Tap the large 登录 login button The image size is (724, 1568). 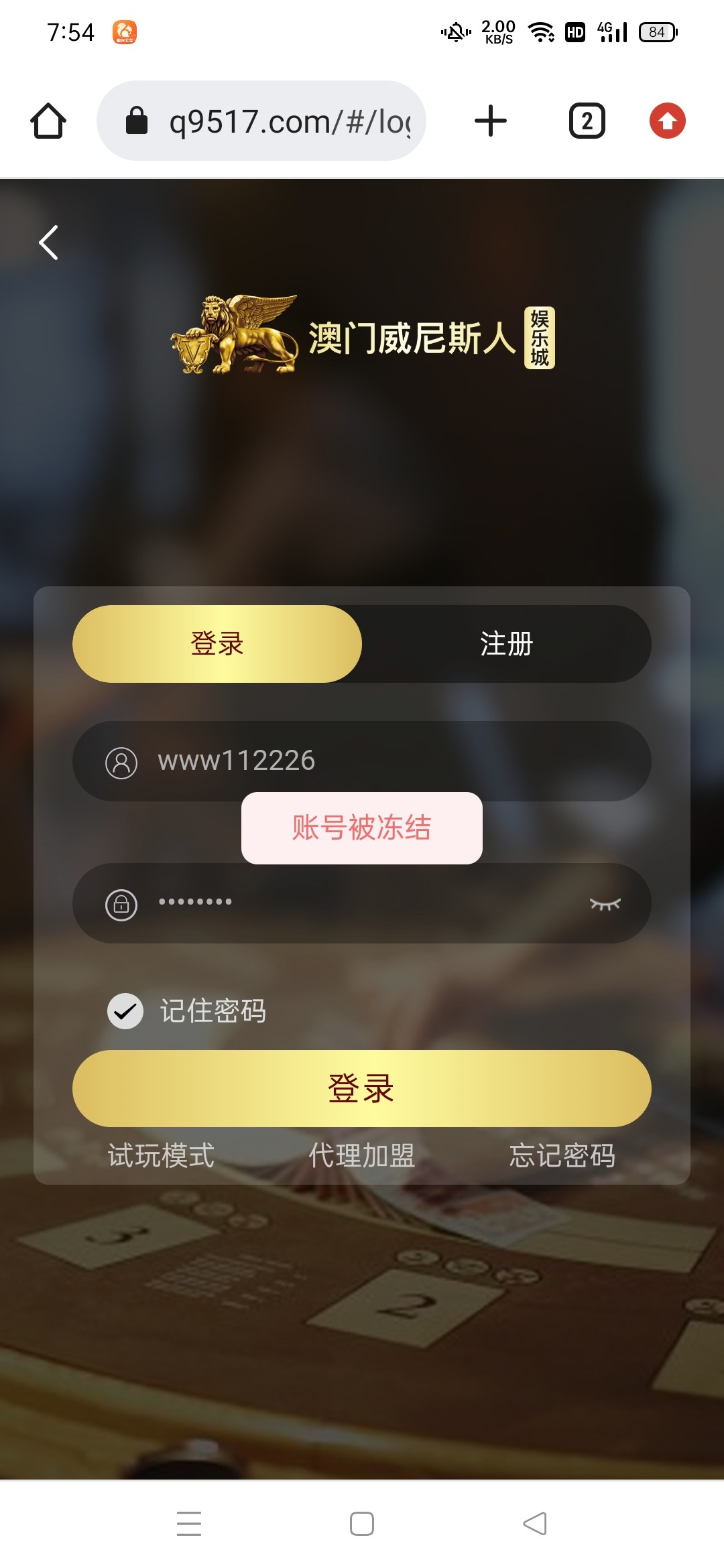point(362,1088)
